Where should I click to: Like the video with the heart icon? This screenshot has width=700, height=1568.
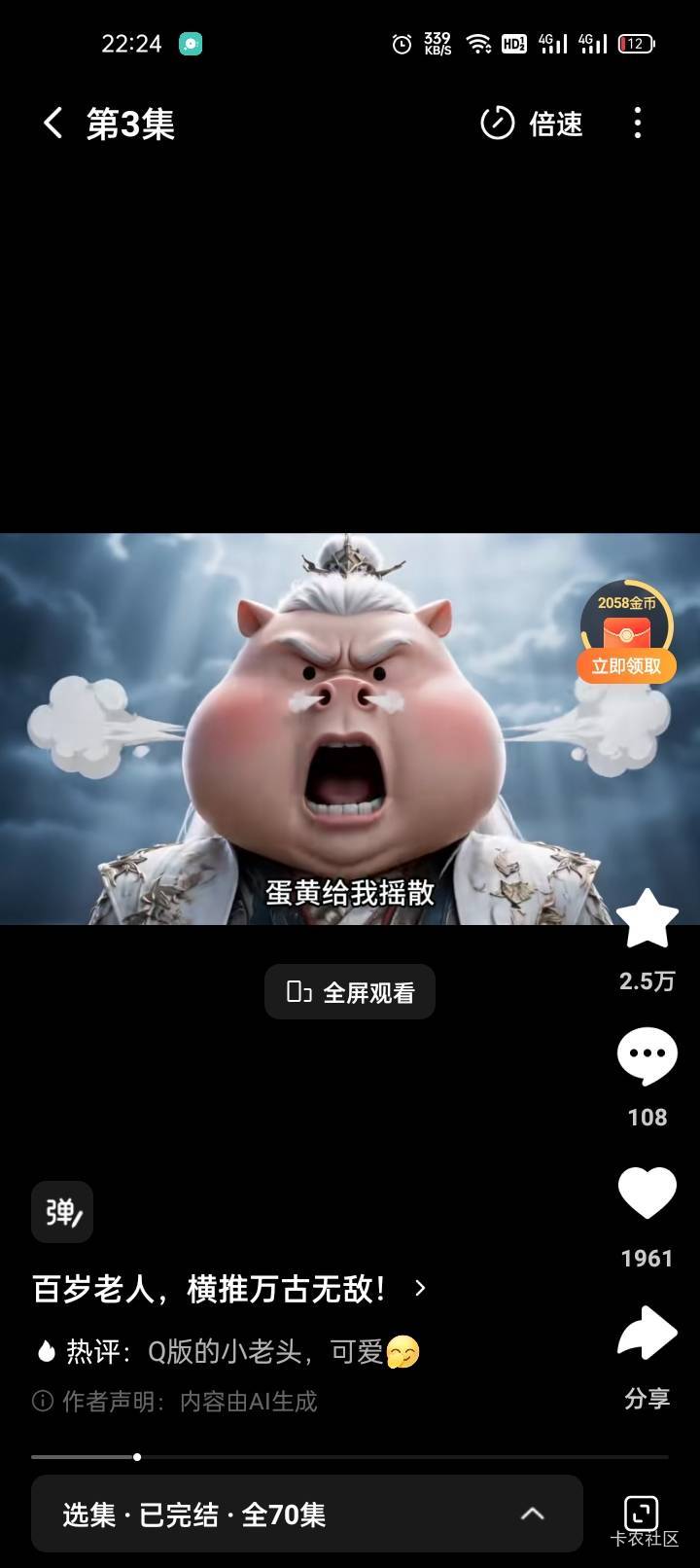pyautogui.click(x=647, y=1194)
